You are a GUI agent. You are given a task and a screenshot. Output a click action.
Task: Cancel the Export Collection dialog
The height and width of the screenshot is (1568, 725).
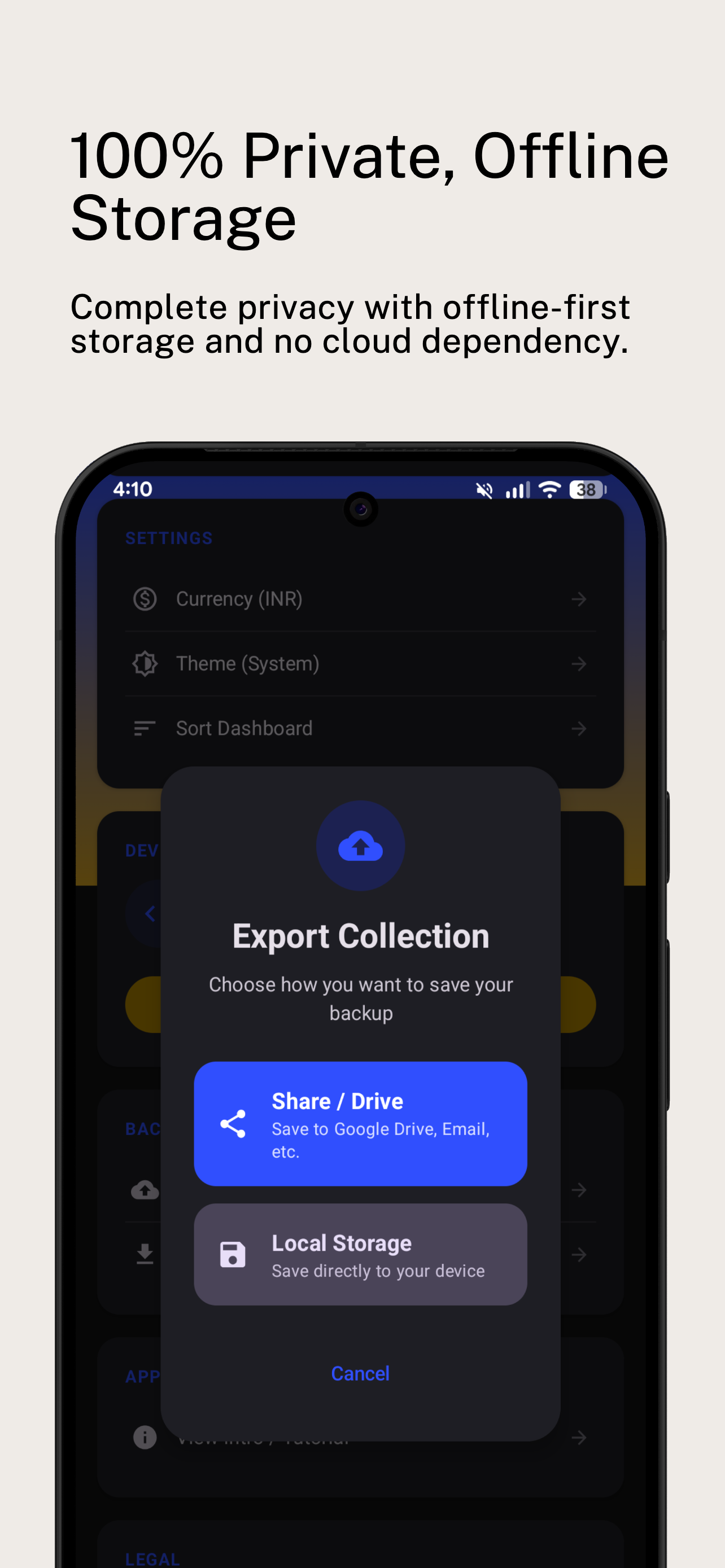(360, 1373)
